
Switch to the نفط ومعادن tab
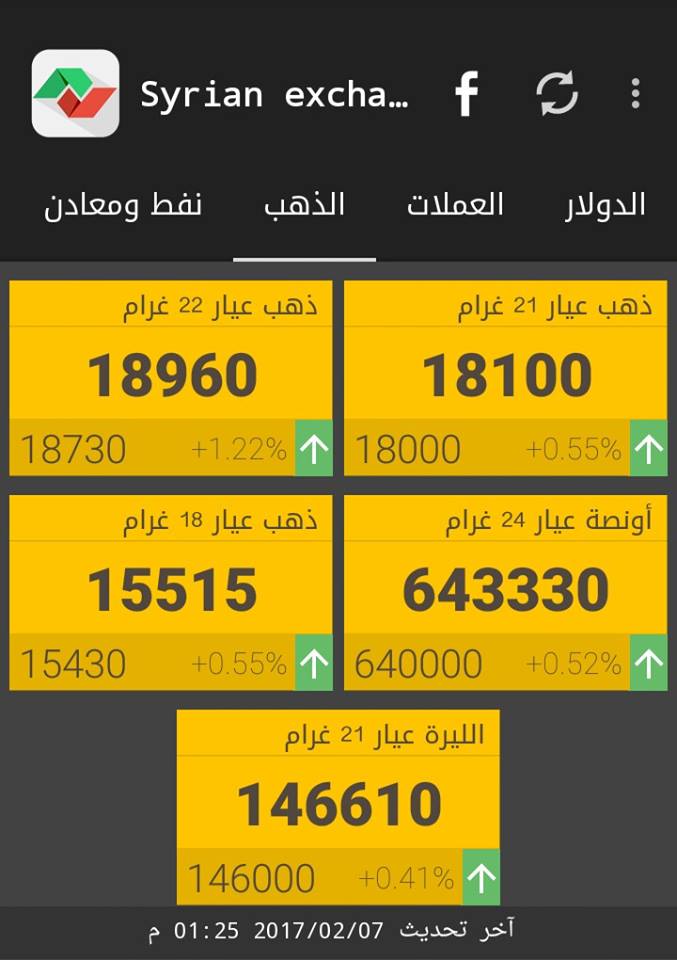click(x=123, y=205)
